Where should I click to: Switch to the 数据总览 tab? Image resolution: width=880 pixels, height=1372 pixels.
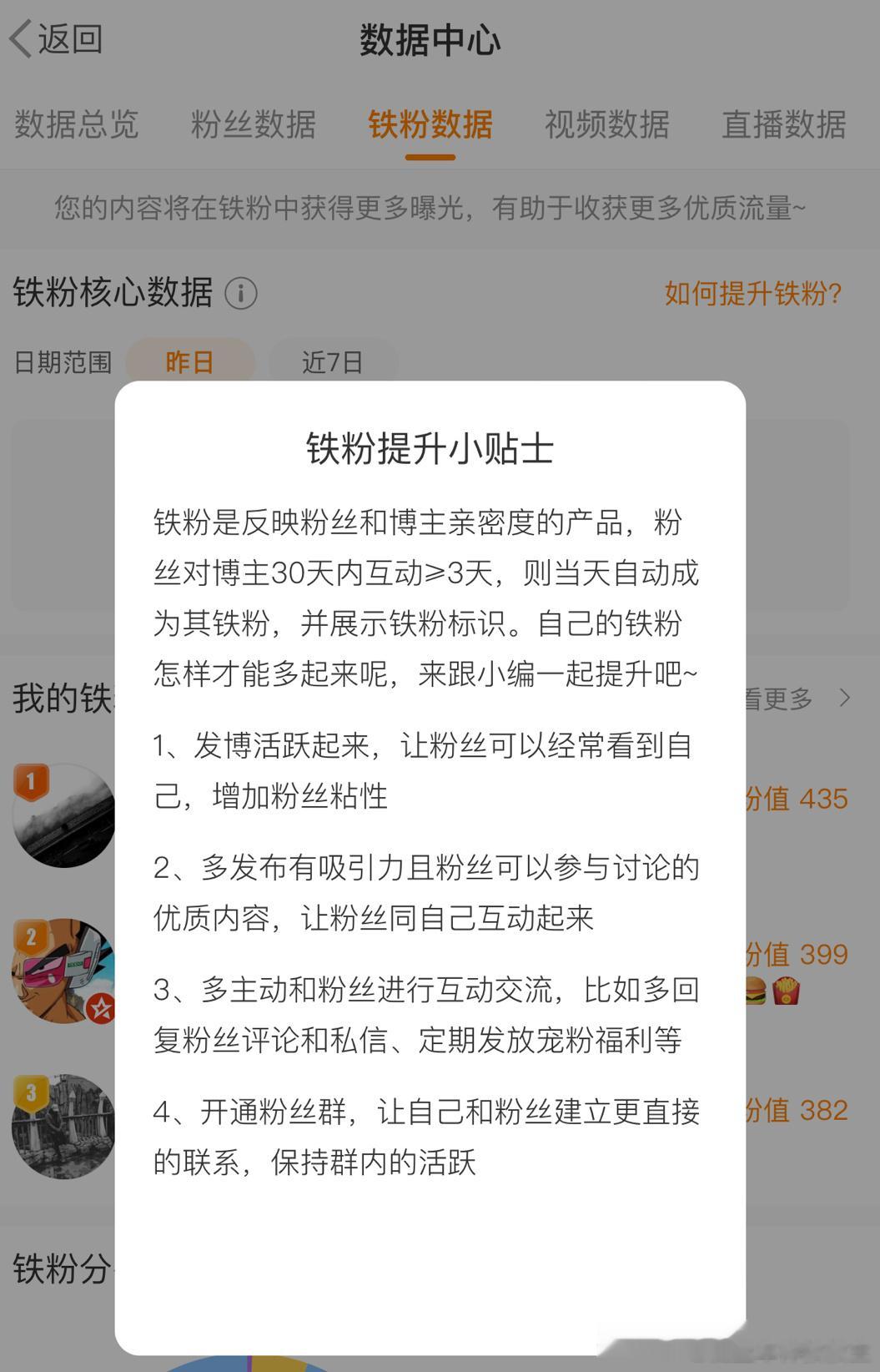76,124
